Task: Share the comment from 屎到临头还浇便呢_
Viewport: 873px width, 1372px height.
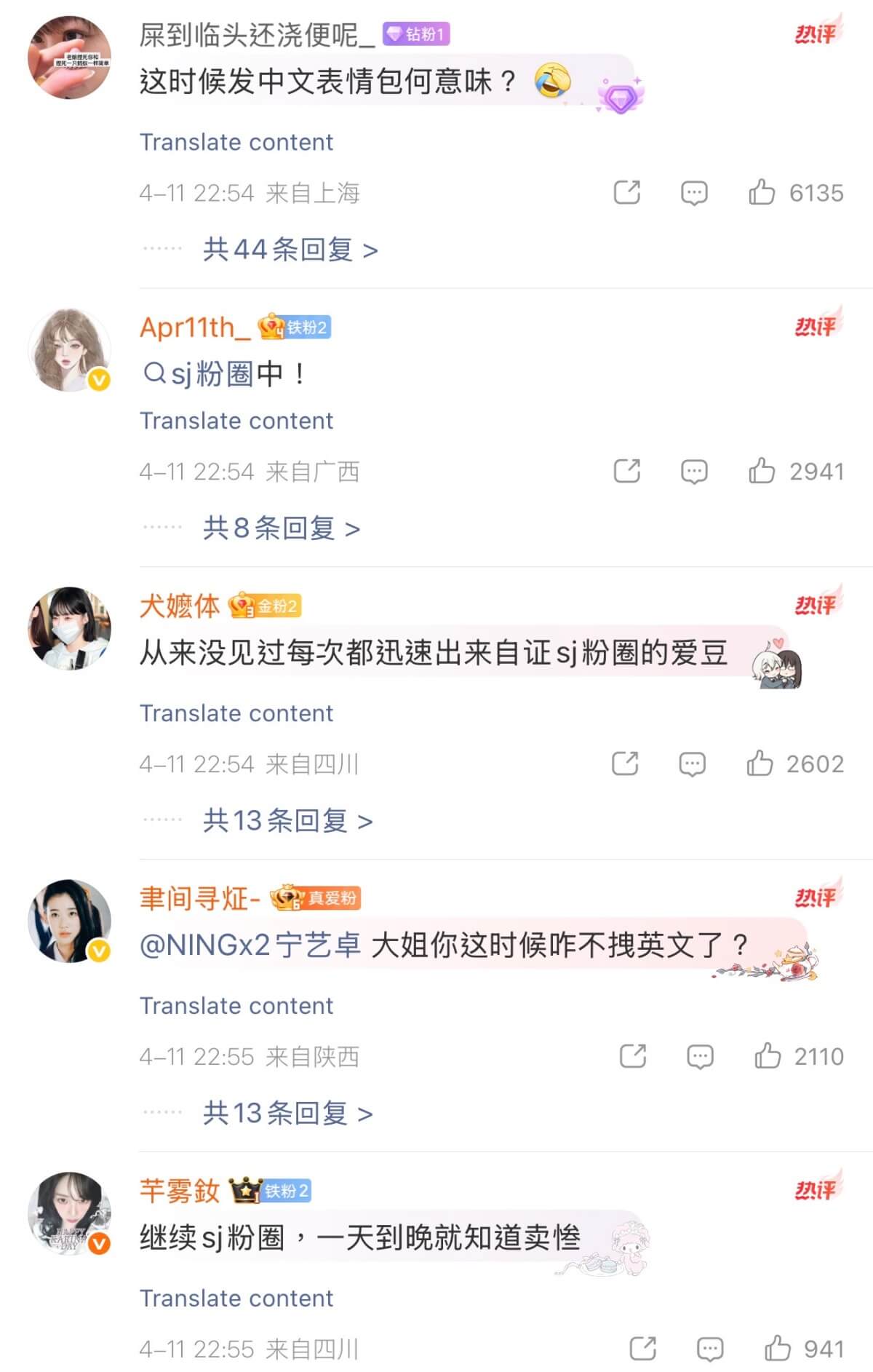Action: (x=626, y=192)
